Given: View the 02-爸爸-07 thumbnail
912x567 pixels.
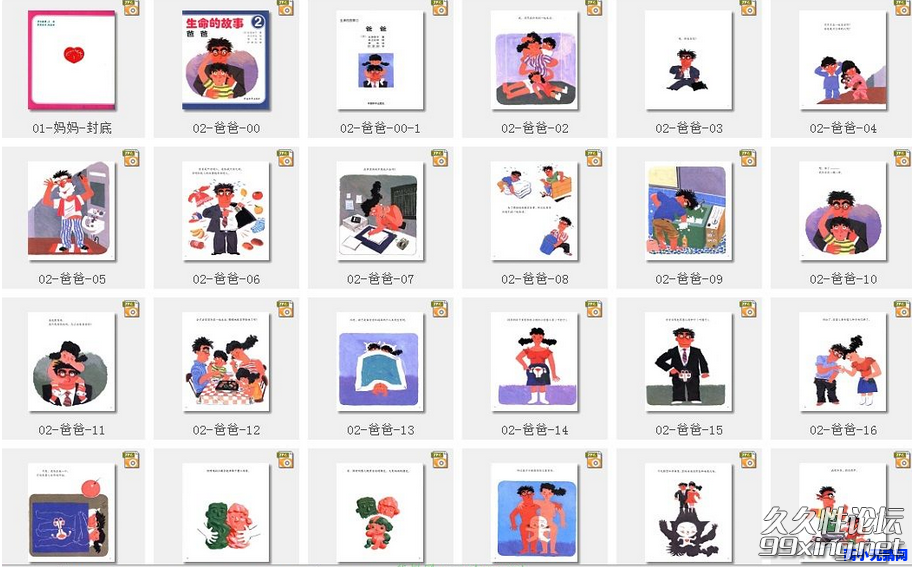Looking at the screenshot, I should 380,211.
